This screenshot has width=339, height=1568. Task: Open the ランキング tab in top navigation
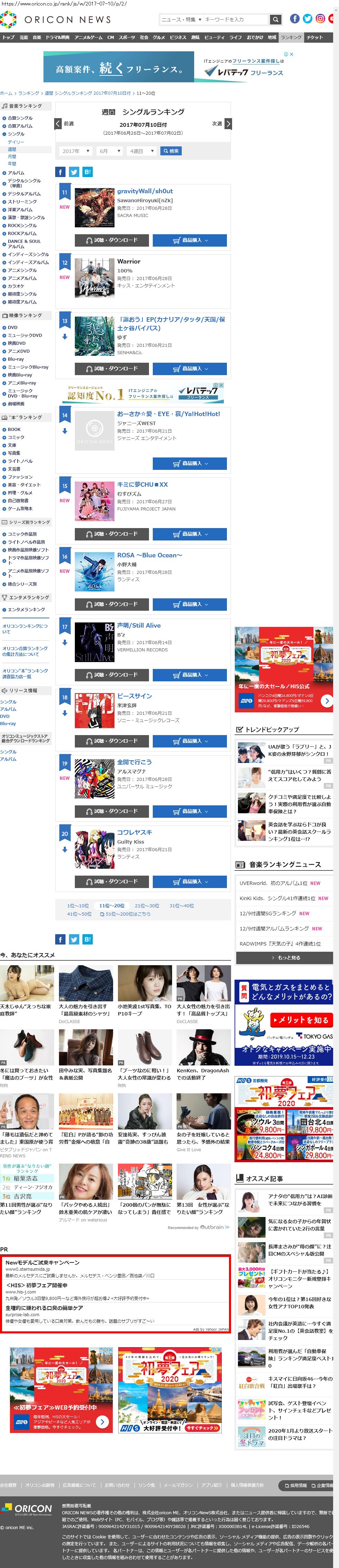coord(291,38)
